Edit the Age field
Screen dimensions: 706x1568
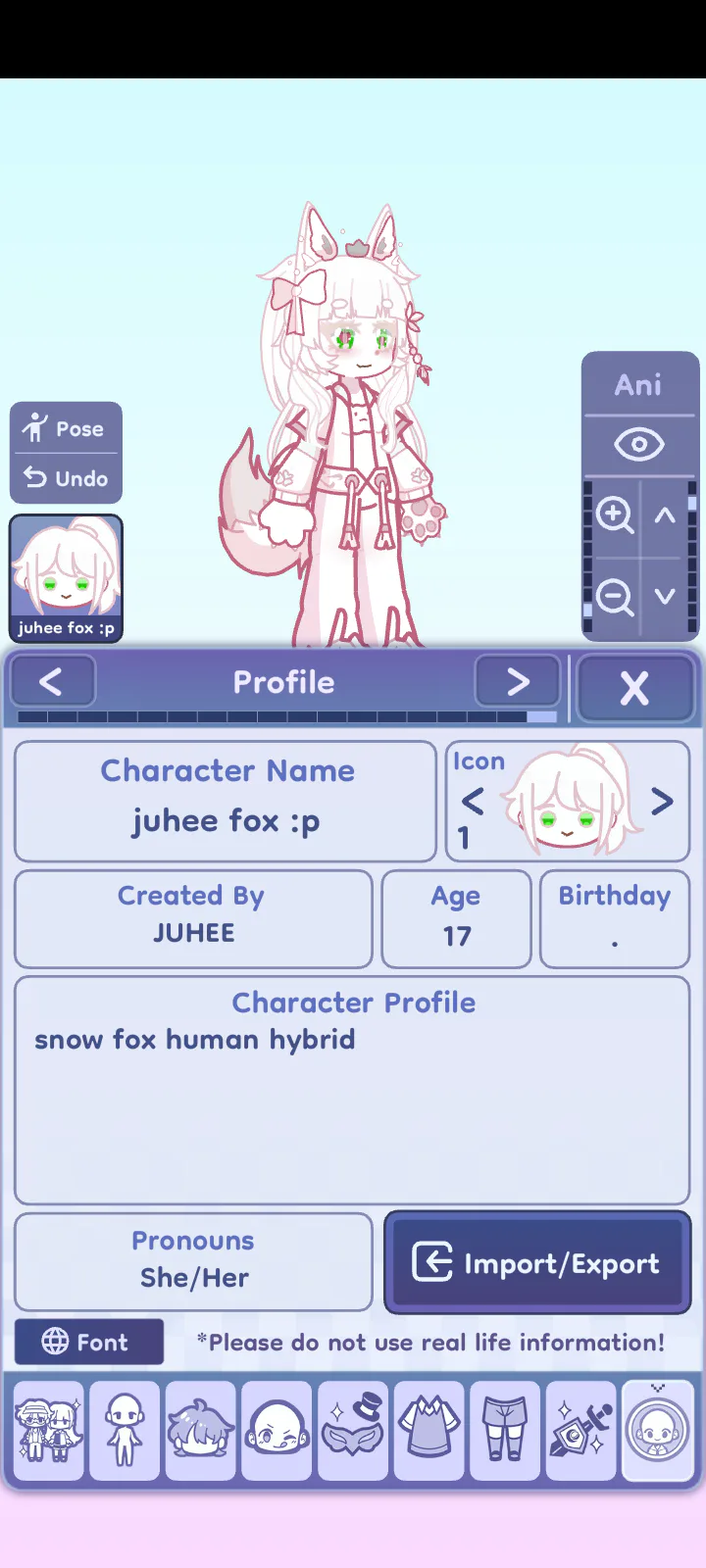coord(456,919)
